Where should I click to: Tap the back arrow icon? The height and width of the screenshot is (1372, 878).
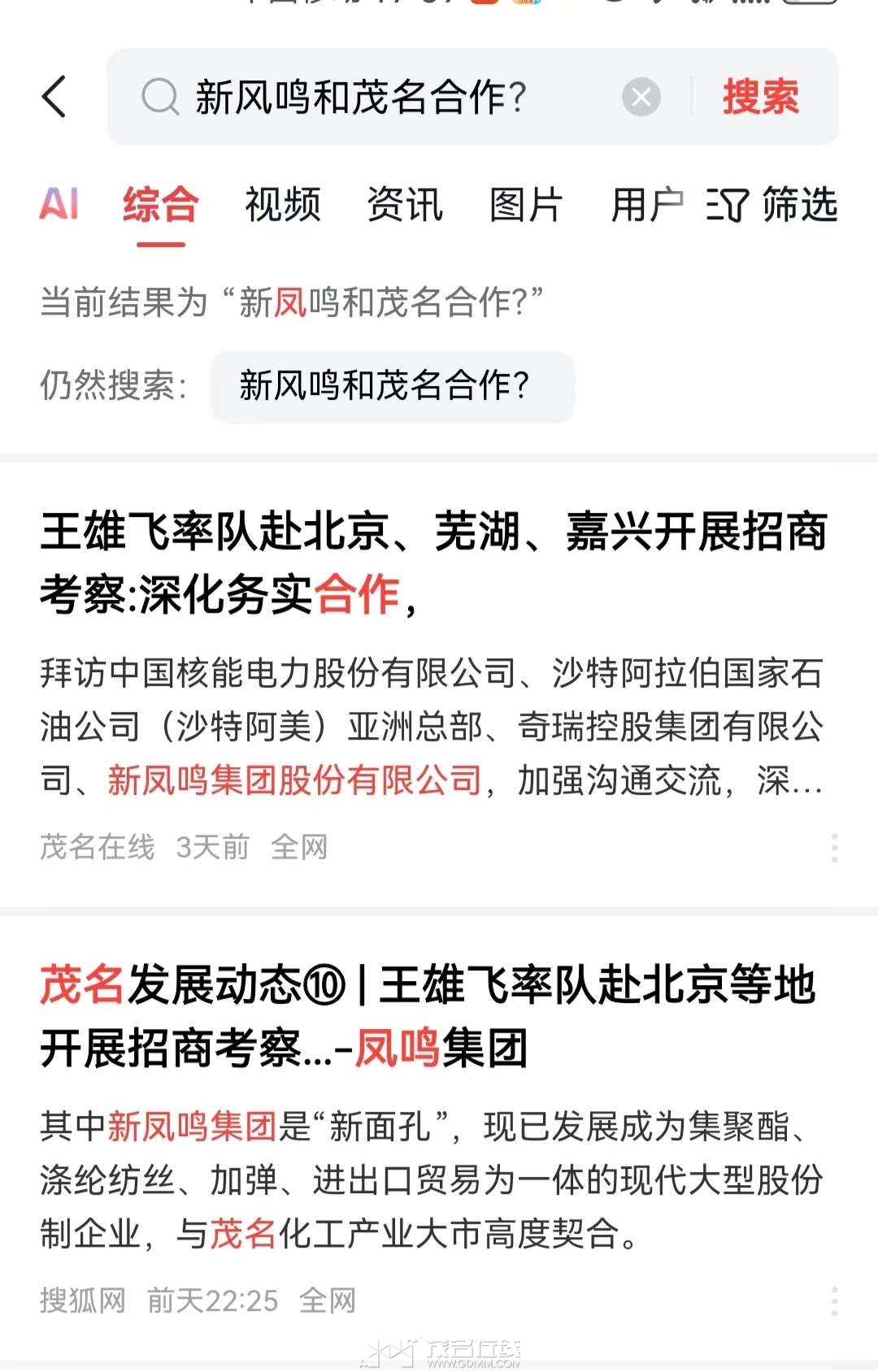[x=54, y=96]
